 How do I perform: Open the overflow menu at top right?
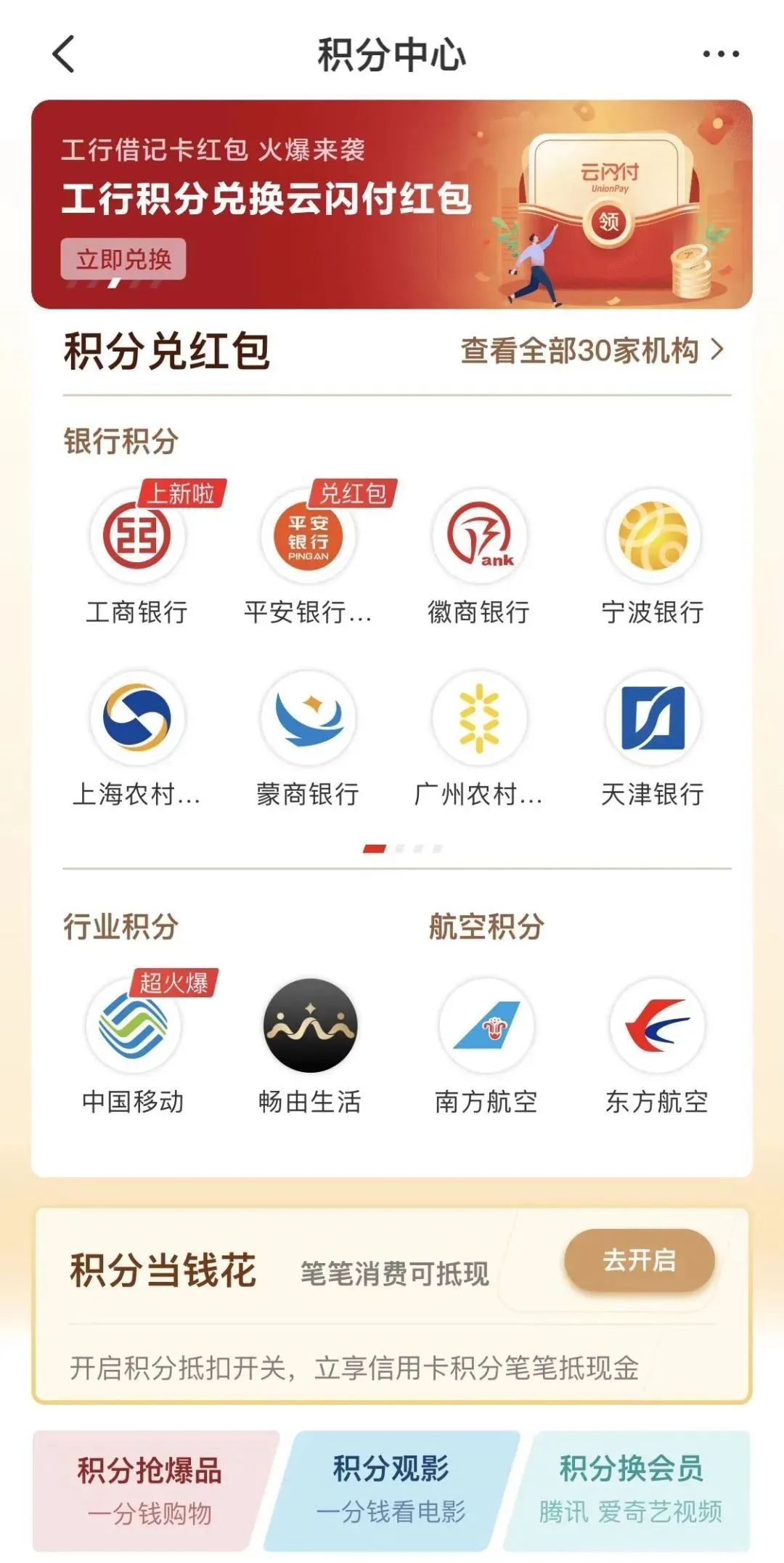click(719, 52)
